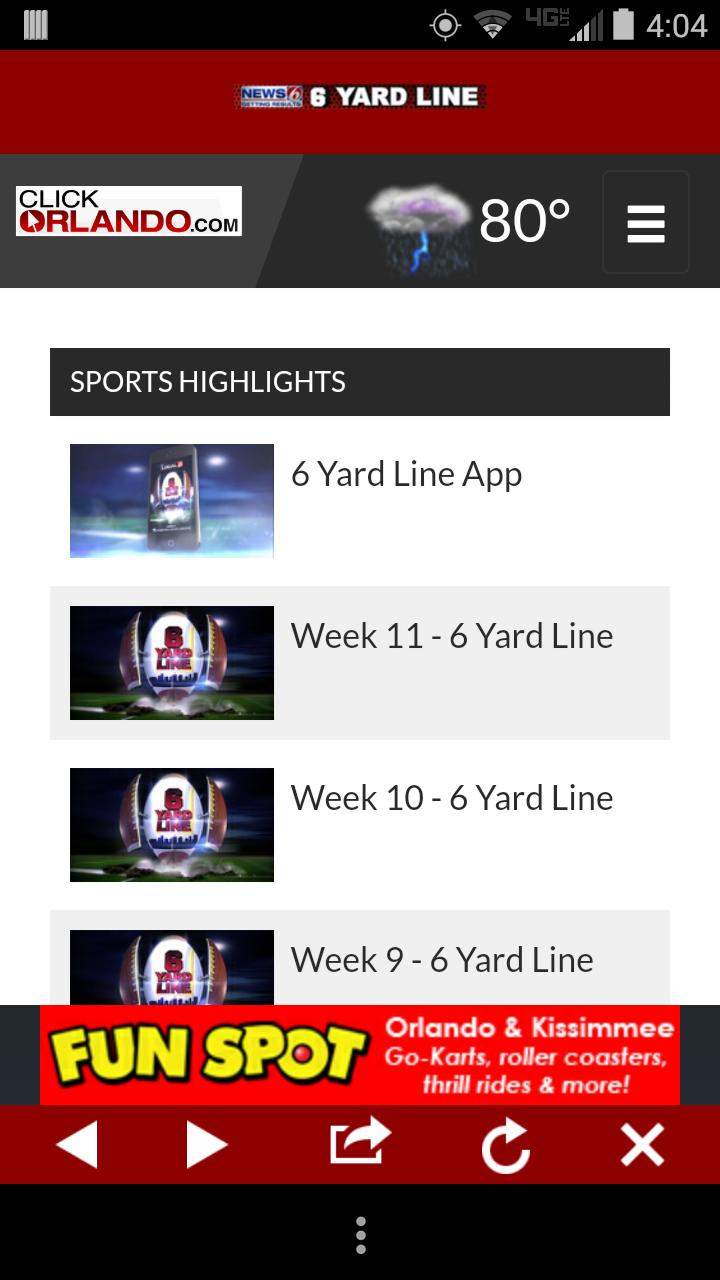Open the hamburger menu
Screen dimensions: 720x1280
tap(645, 222)
